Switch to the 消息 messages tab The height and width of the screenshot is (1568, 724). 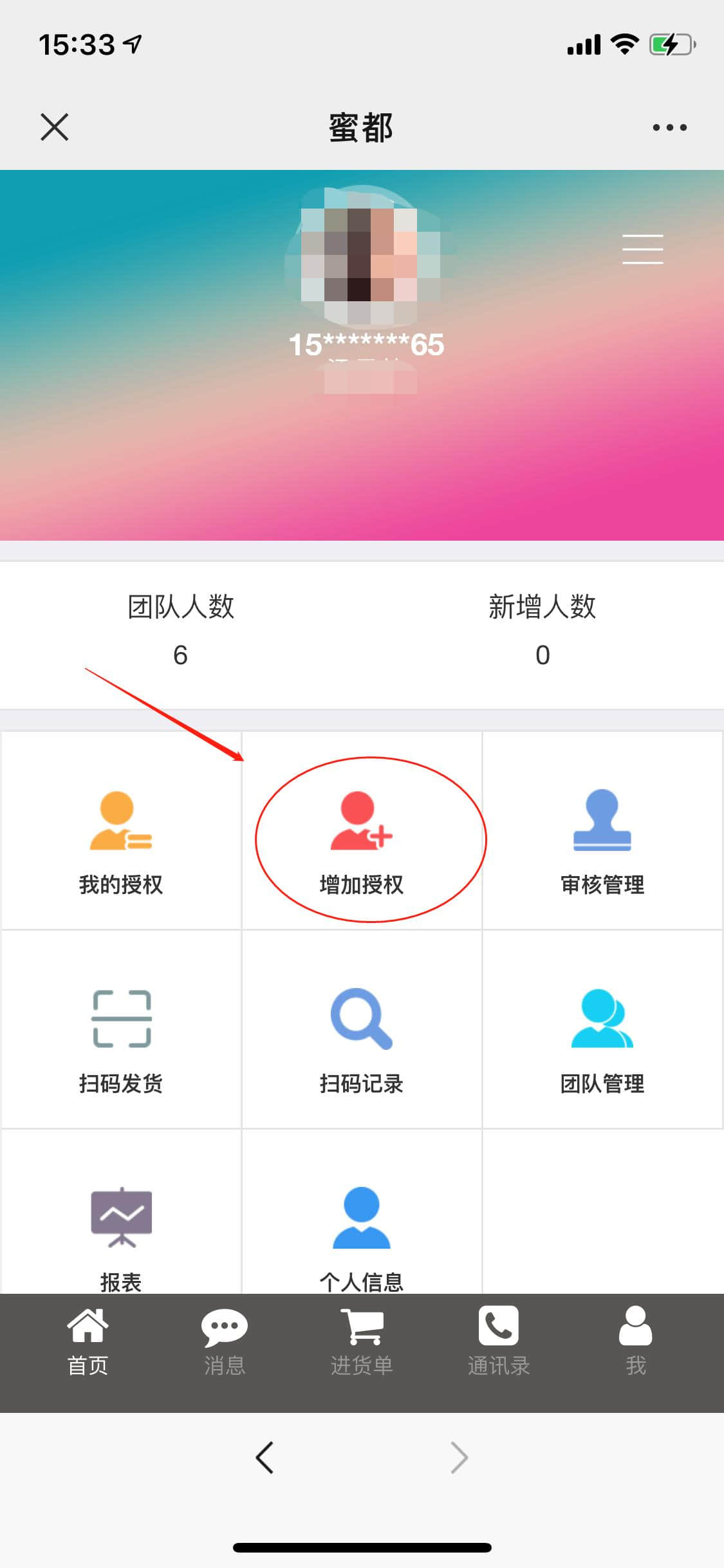(225, 1343)
